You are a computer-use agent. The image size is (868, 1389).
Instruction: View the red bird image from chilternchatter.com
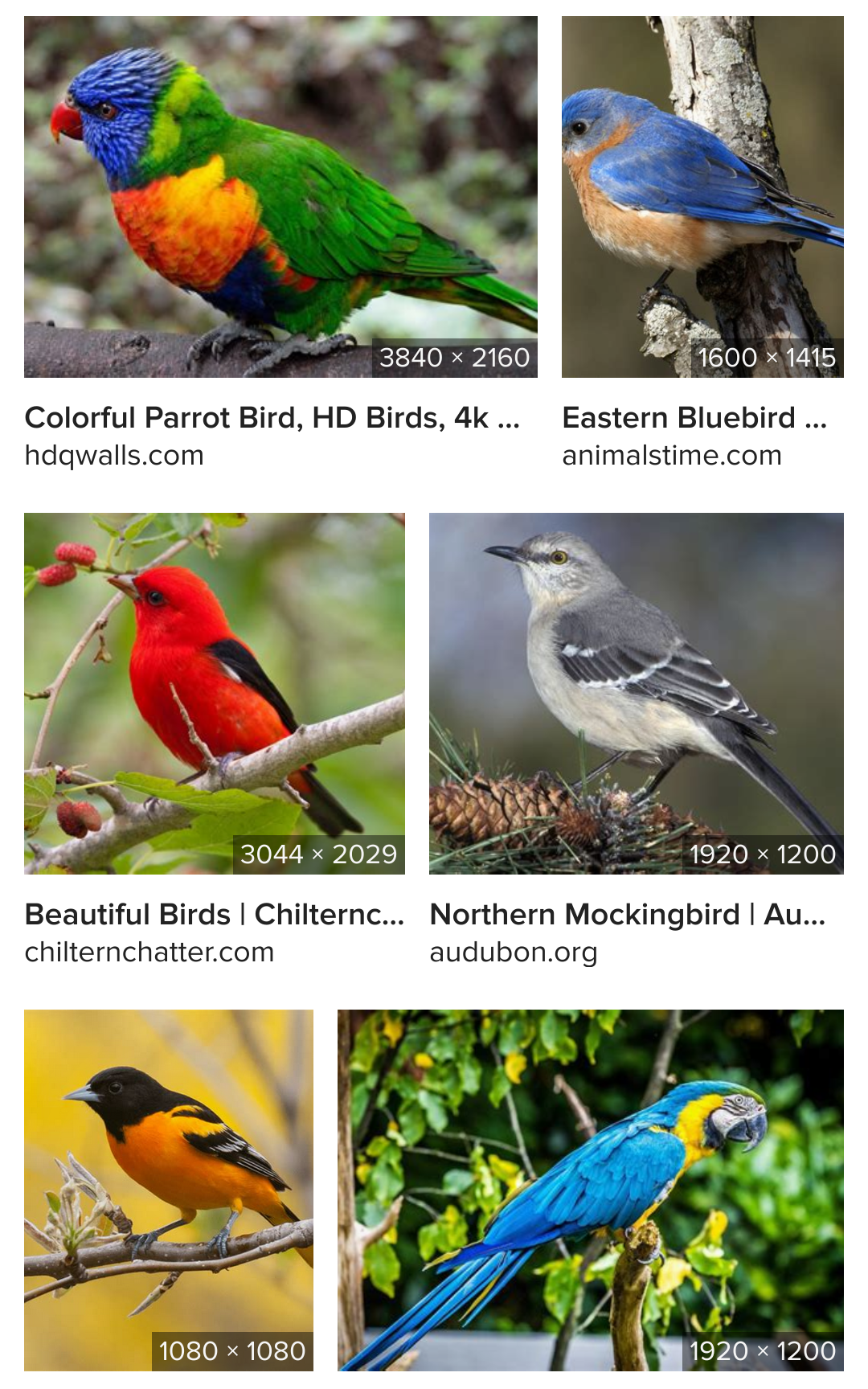click(214, 693)
